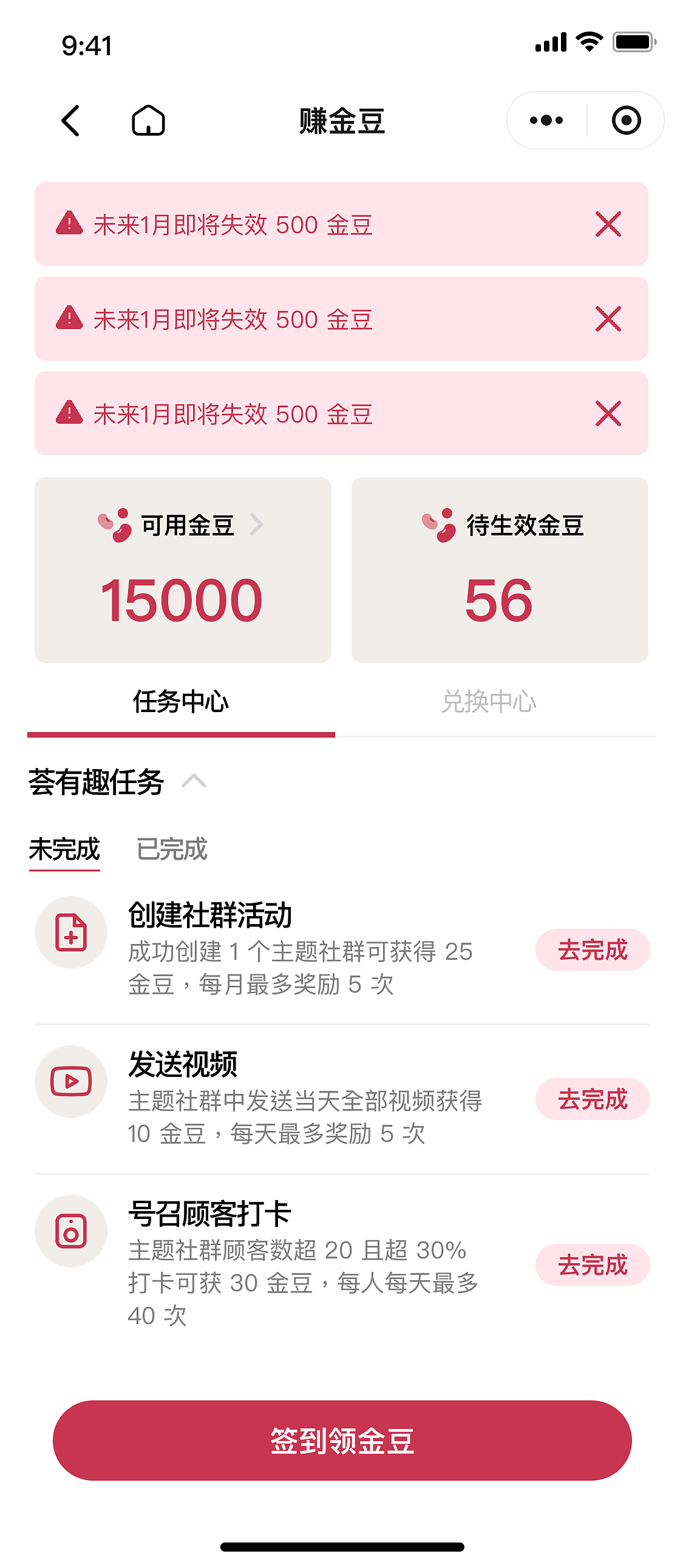Tap 去完成 for the 发送视频 task
This screenshot has width=683, height=1568.
(x=593, y=1099)
